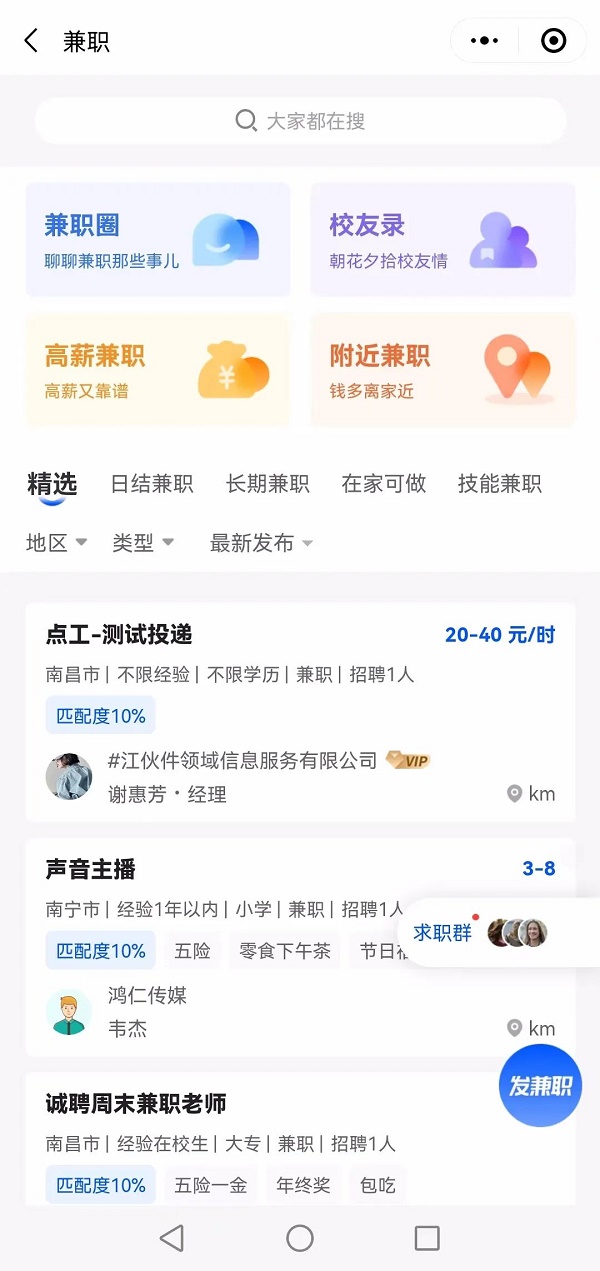Switch to the 长期兼职 tab
600x1271 pixels.
268,484
